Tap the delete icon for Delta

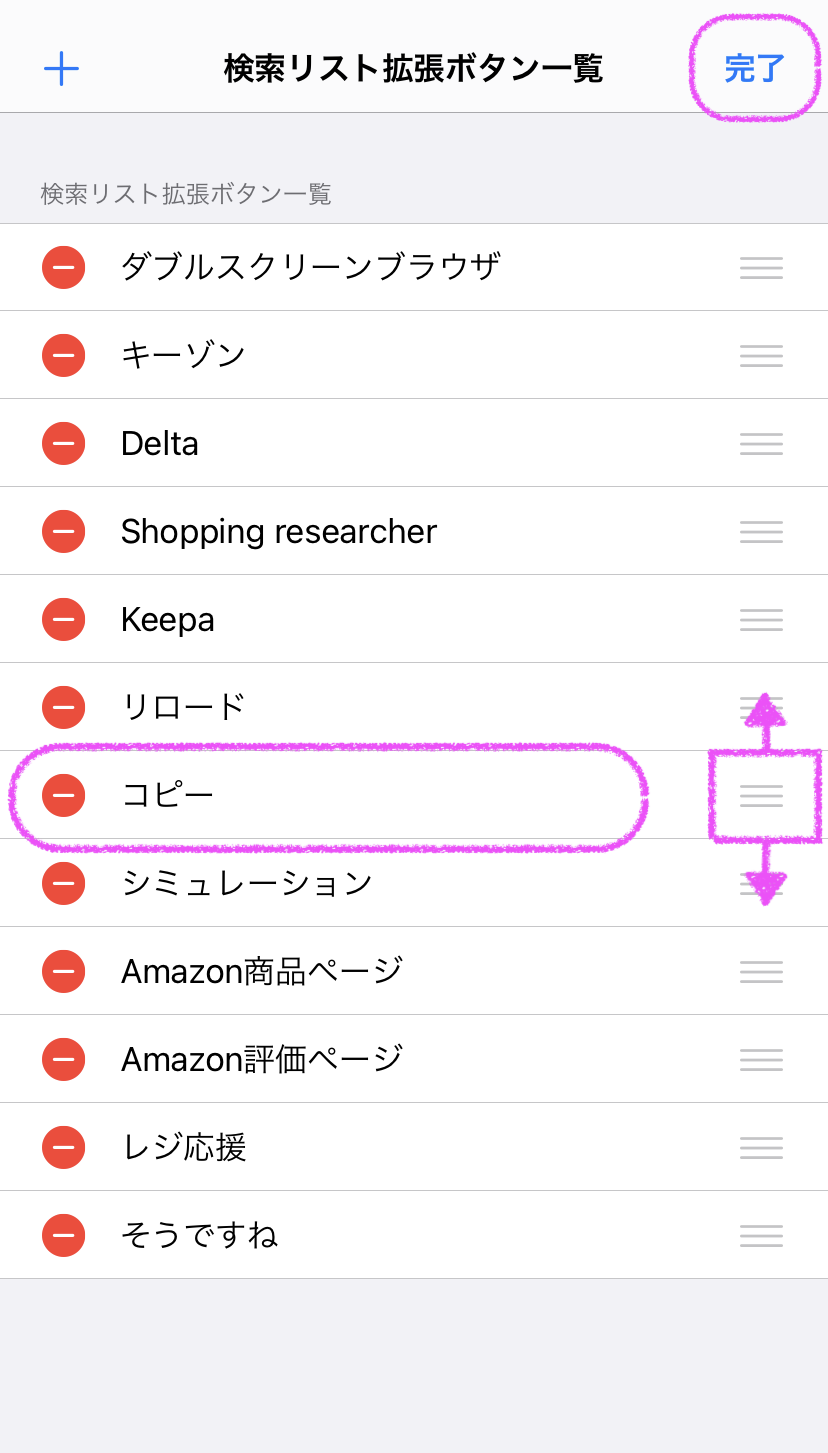63,443
